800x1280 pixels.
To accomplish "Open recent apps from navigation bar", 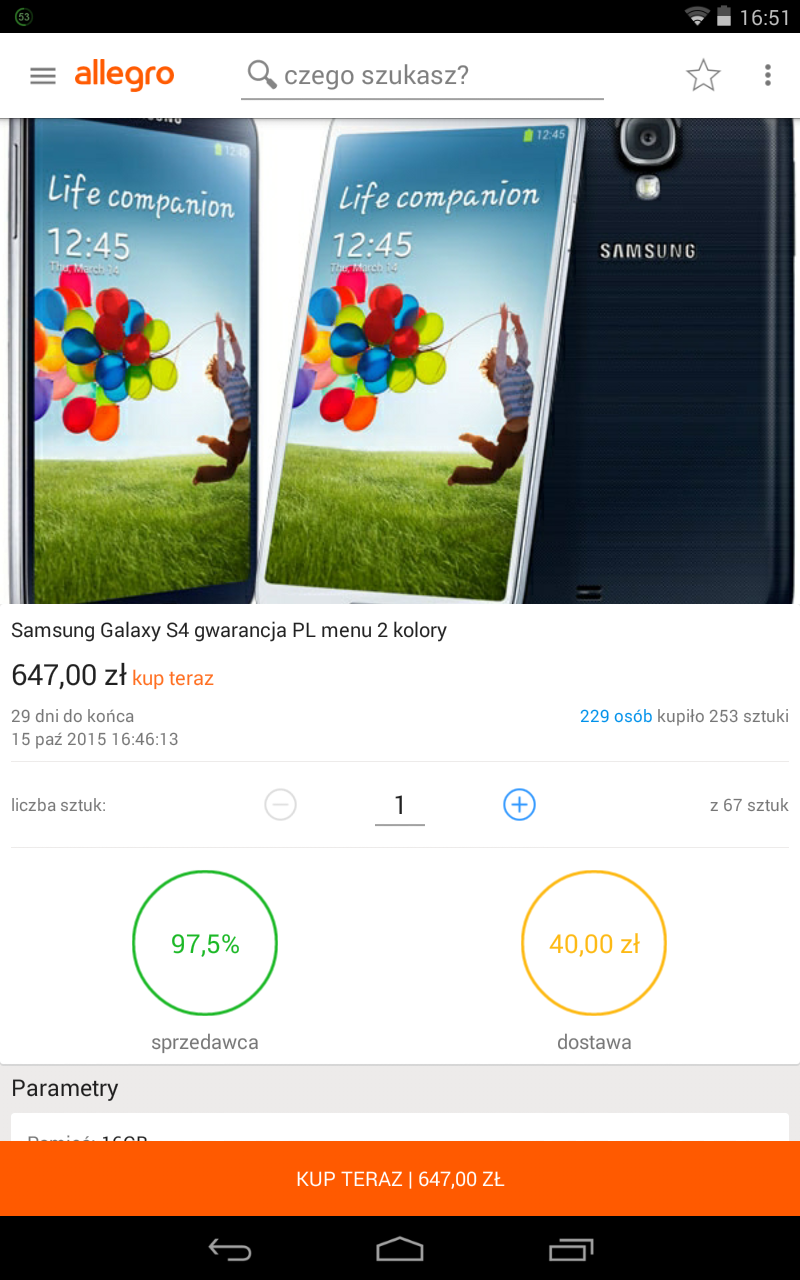I will pos(571,1248).
